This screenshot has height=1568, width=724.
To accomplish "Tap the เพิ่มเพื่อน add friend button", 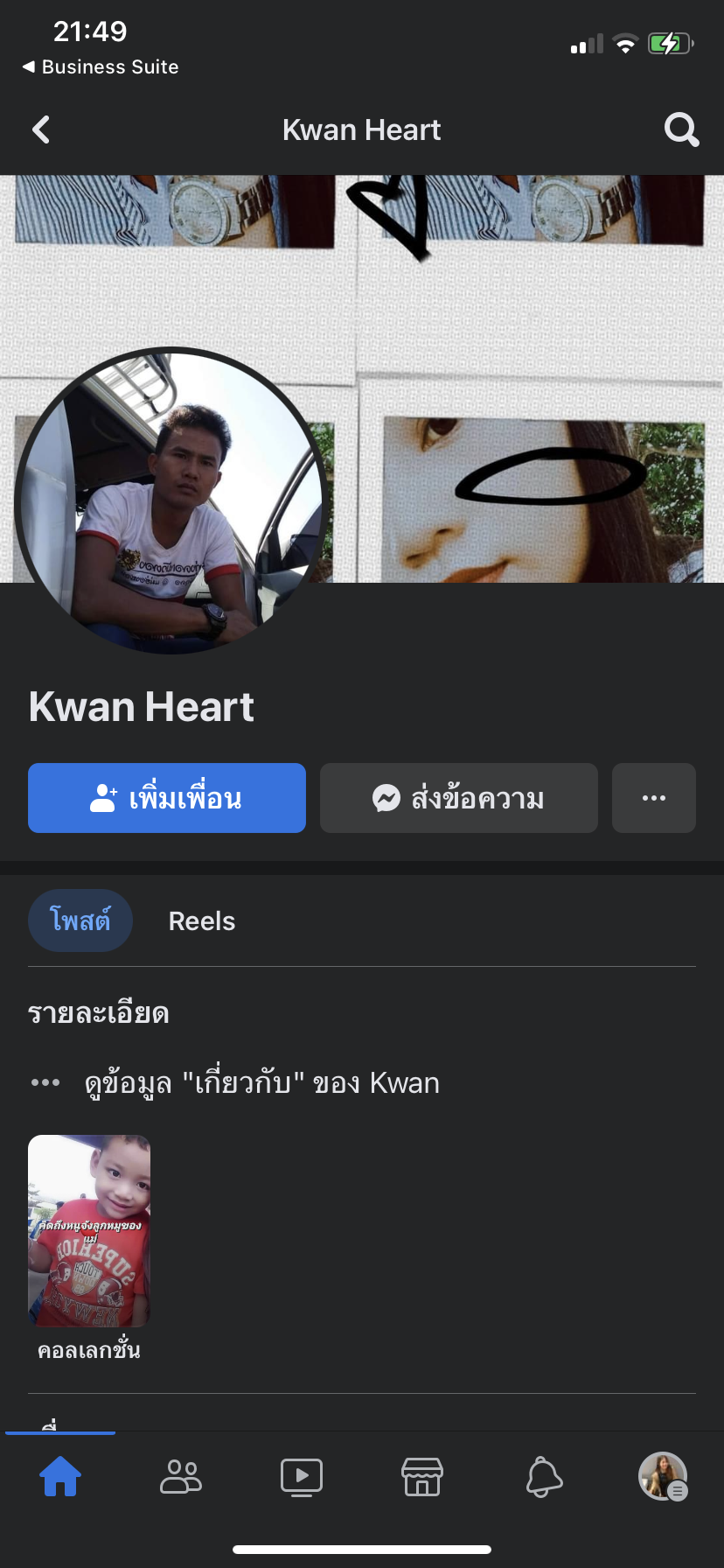I will [167, 798].
